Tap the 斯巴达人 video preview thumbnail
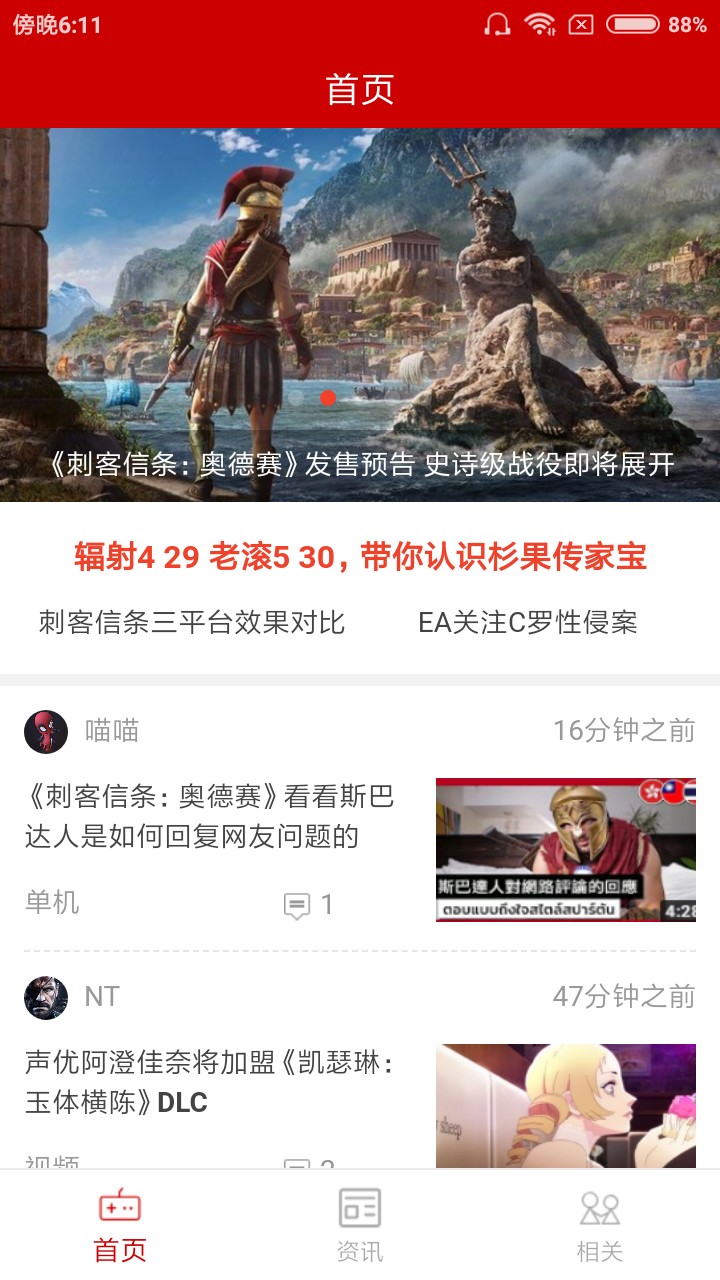Image resolution: width=720 pixels, height=1280 pixels. (566, 850)
